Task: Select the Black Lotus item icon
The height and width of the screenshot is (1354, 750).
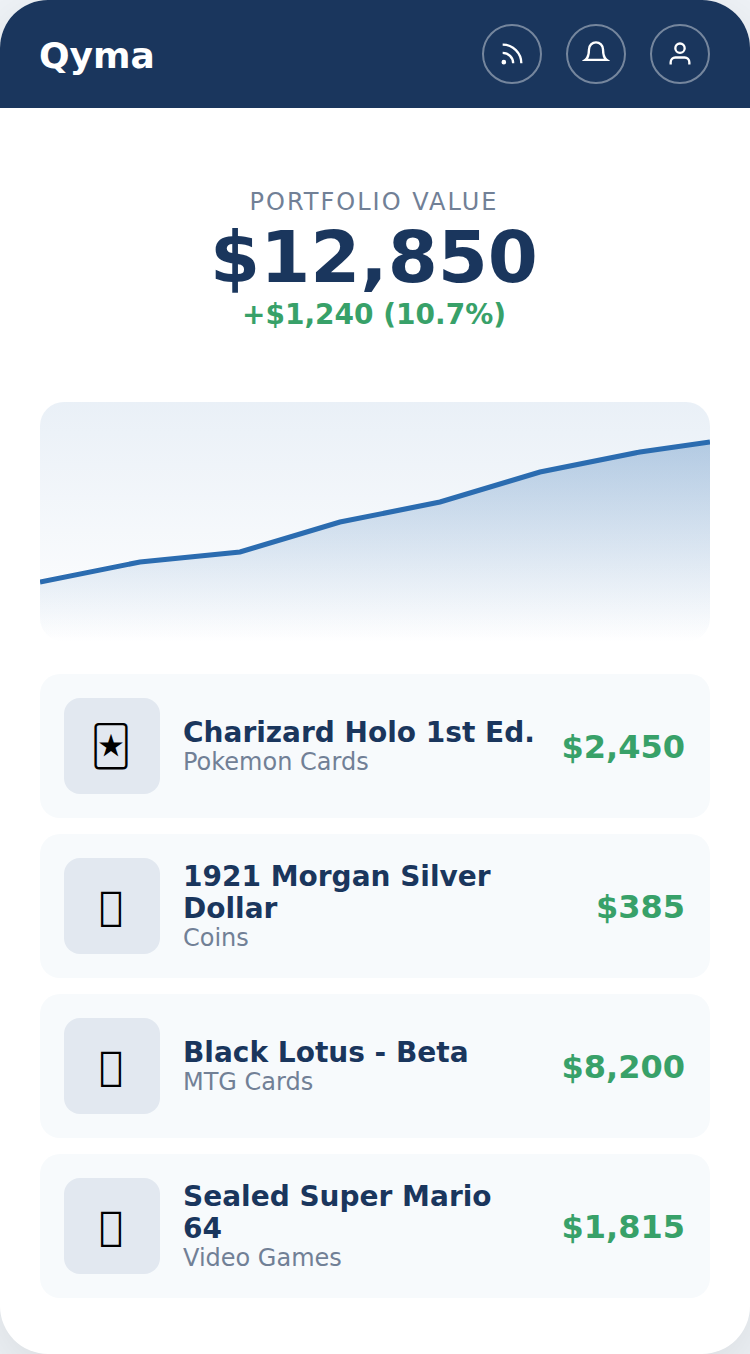Action: [112, 1066]
